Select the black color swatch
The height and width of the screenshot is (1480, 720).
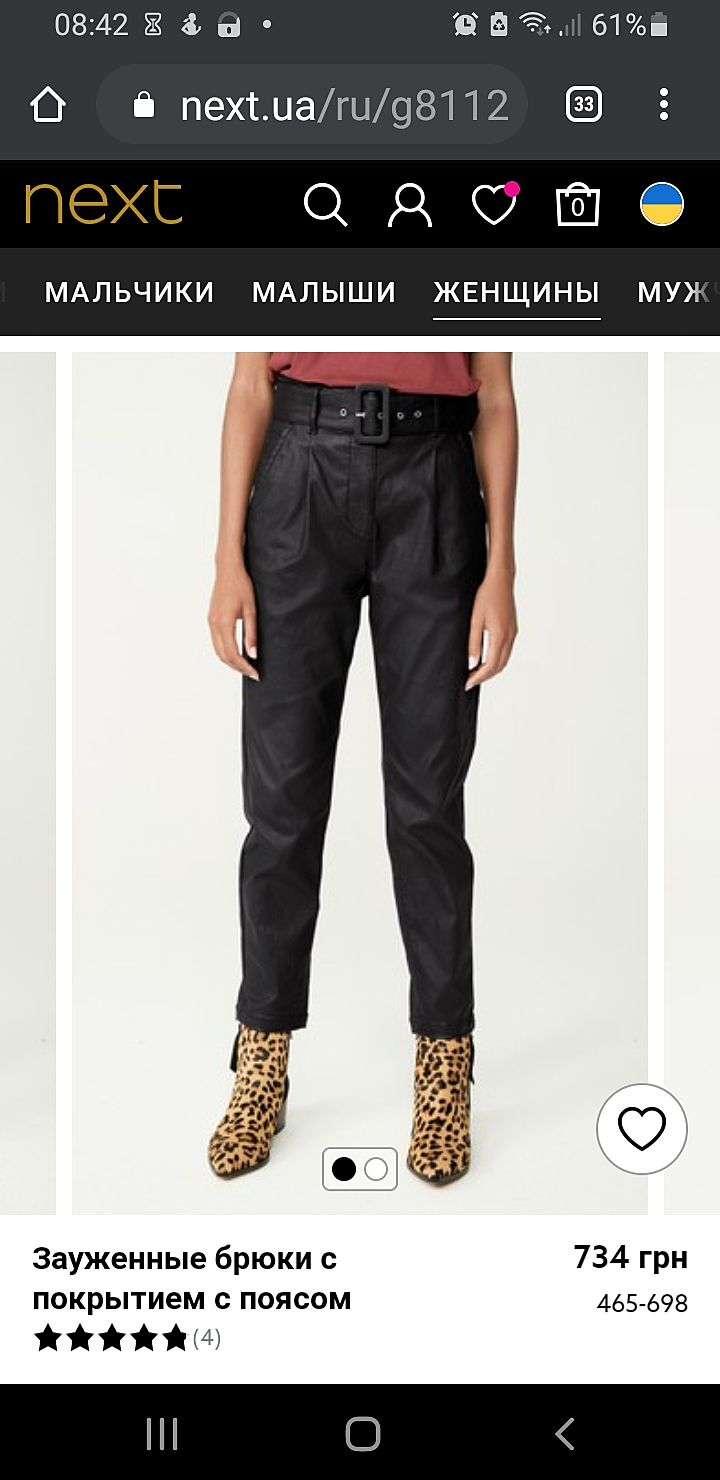[x=344, y=1169]
